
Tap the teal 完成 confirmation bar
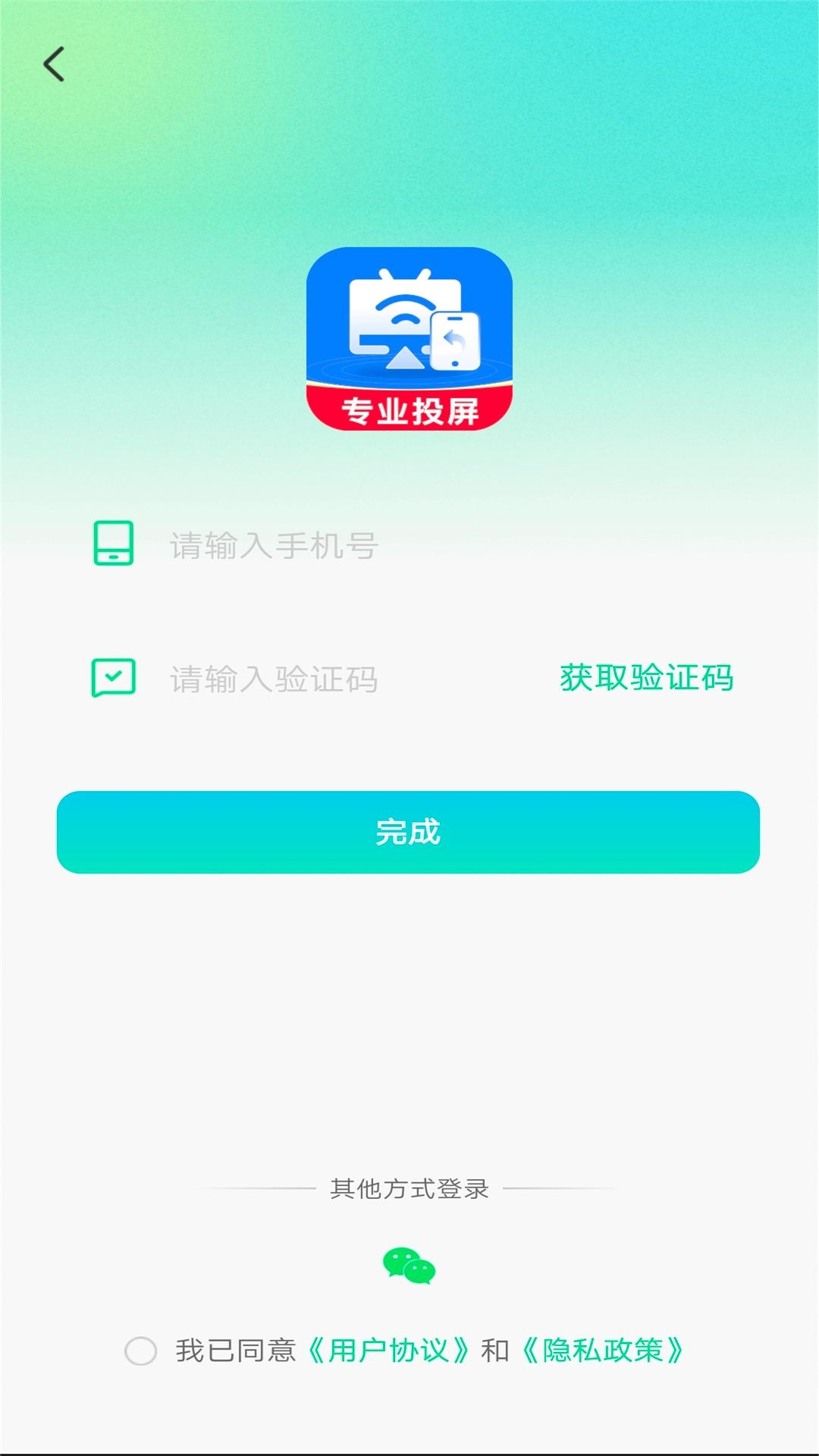pos(409,831)
